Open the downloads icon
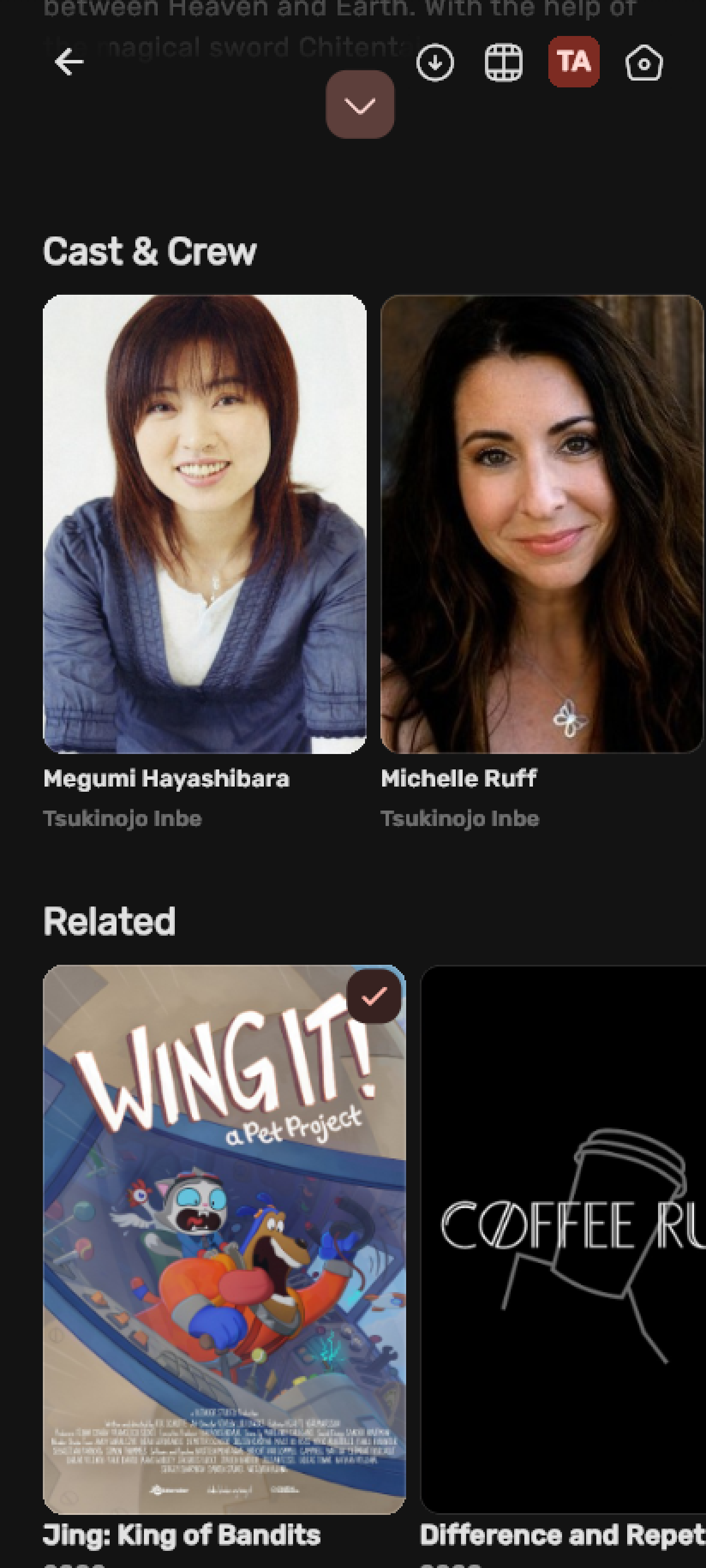 435,62
